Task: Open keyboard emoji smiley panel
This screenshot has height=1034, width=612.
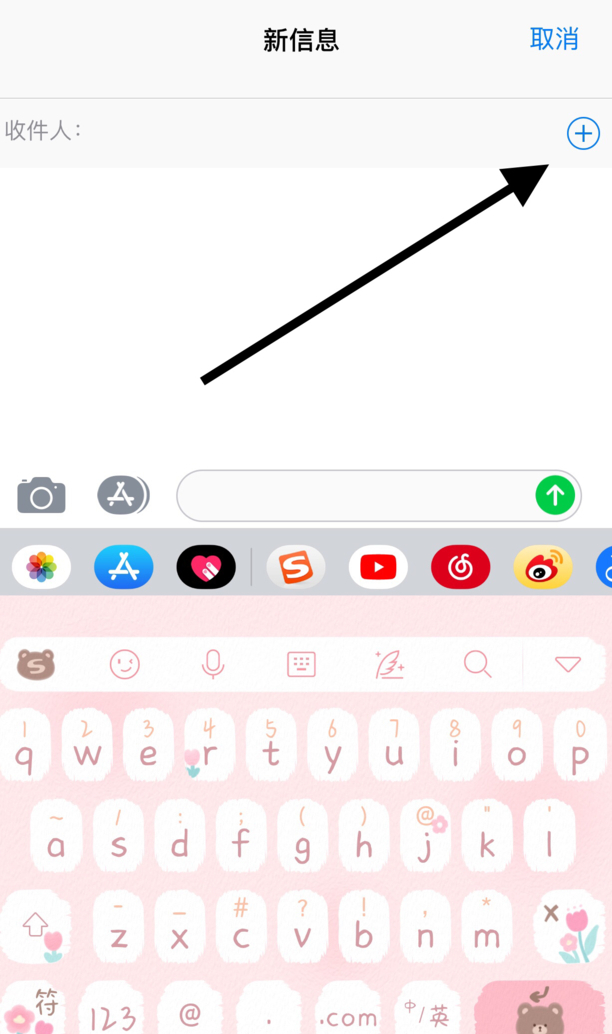Action: click(125, 664)
